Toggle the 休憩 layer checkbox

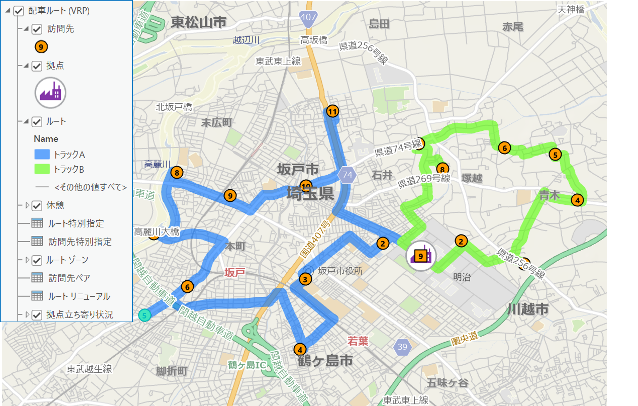pos(37,204)
